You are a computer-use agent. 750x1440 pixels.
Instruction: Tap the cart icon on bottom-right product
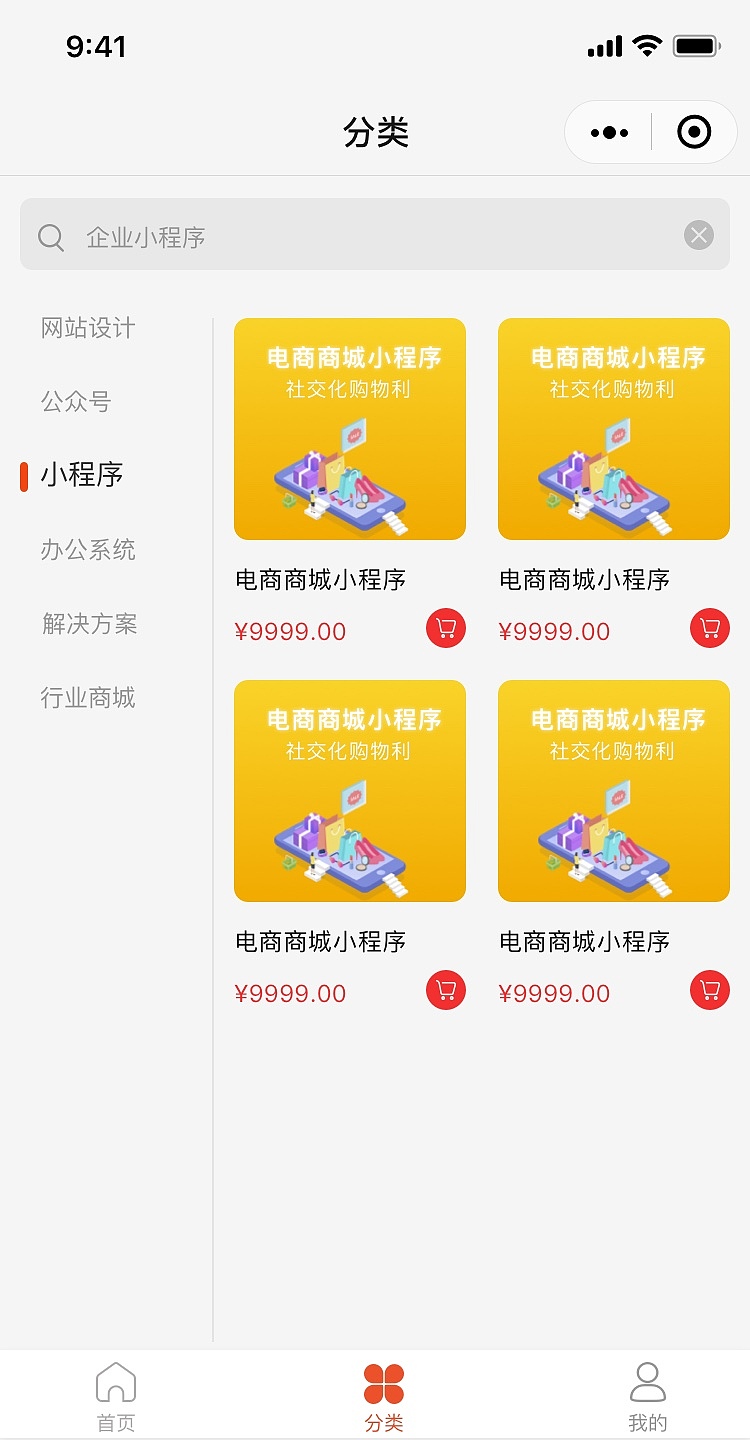709,990
